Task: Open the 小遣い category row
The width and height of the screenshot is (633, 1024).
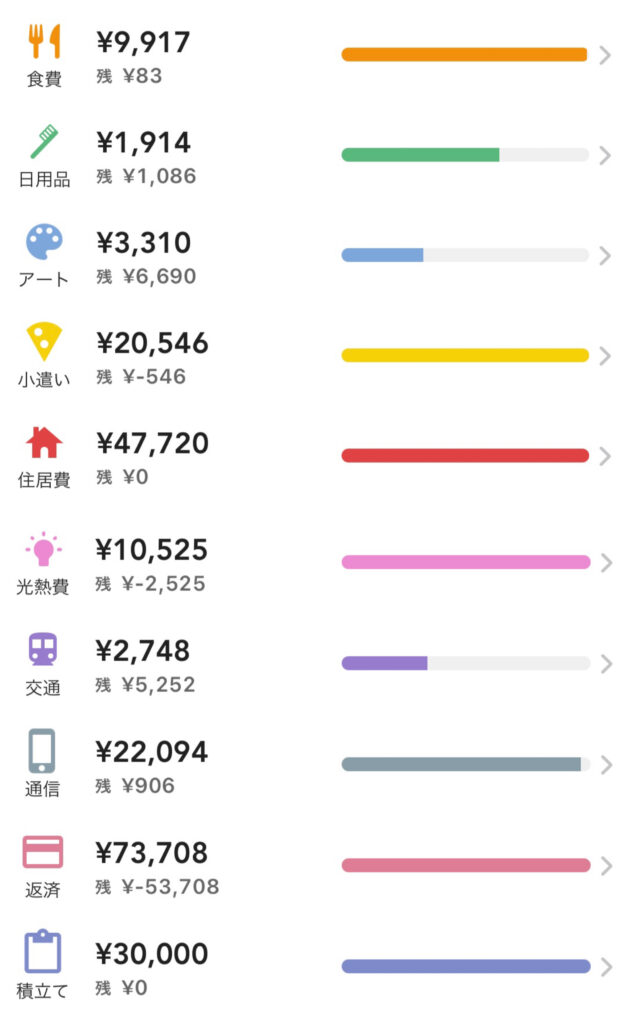Action: 316,357
